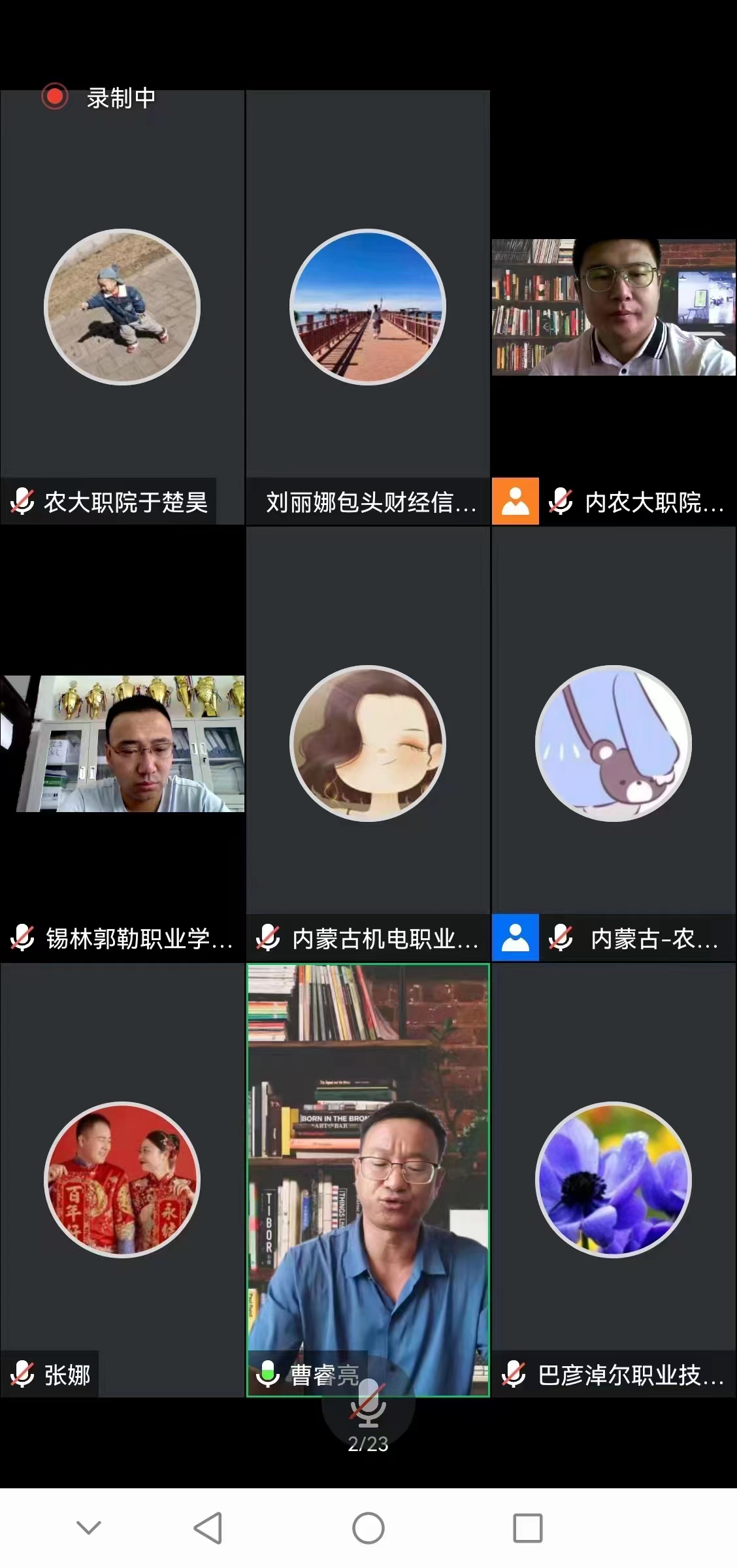Tap the 锡林郭勒职业学 video tile
737x1568 pixels.
122,743
